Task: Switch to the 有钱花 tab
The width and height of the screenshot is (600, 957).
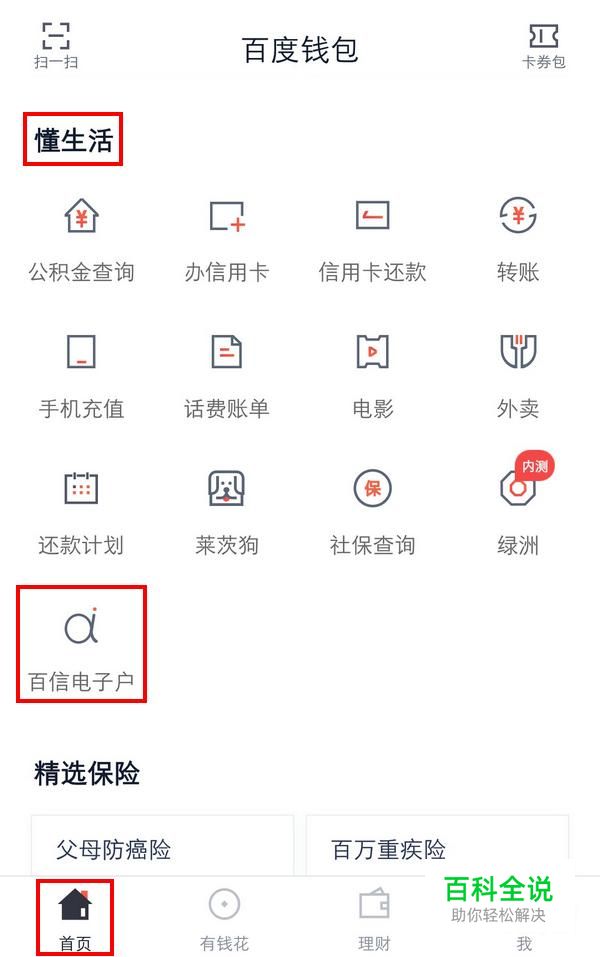Action: [224, 918]
